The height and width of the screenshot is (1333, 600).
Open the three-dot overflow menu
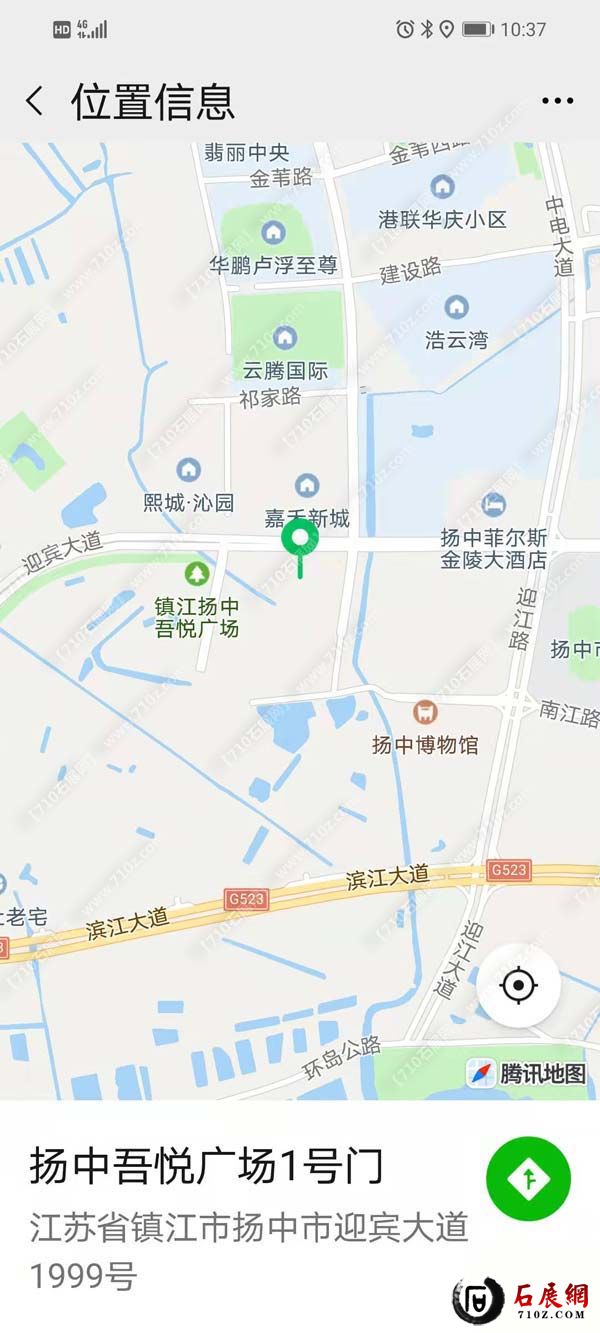pos(557,101)
